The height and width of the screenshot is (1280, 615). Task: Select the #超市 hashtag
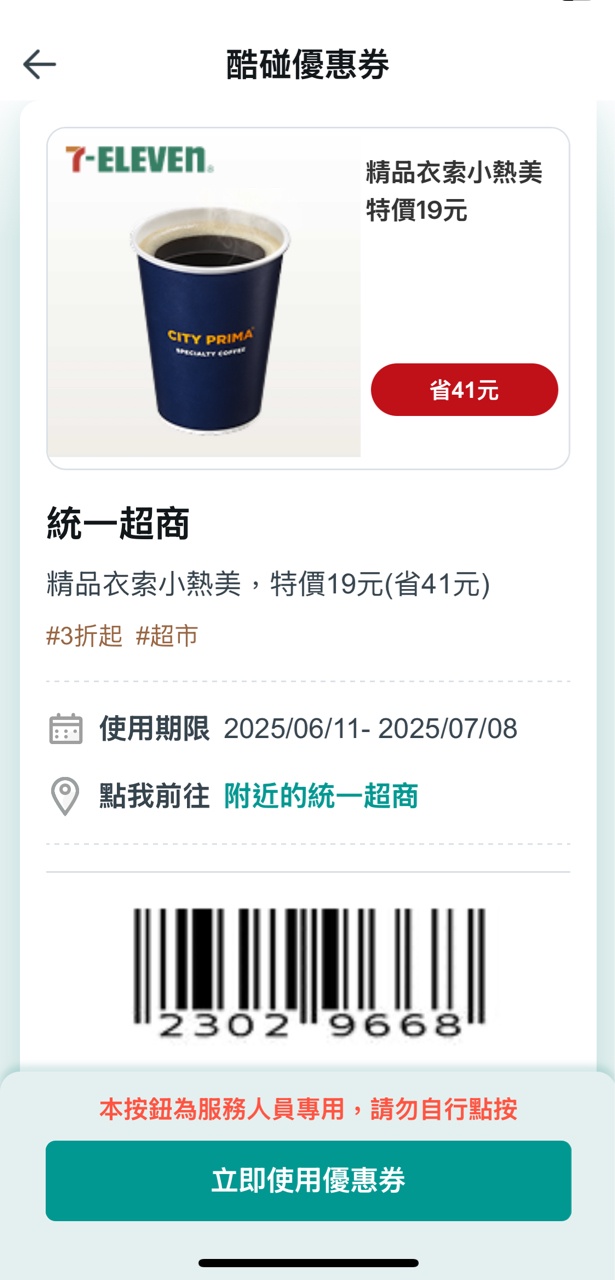(x=167, y=636)
